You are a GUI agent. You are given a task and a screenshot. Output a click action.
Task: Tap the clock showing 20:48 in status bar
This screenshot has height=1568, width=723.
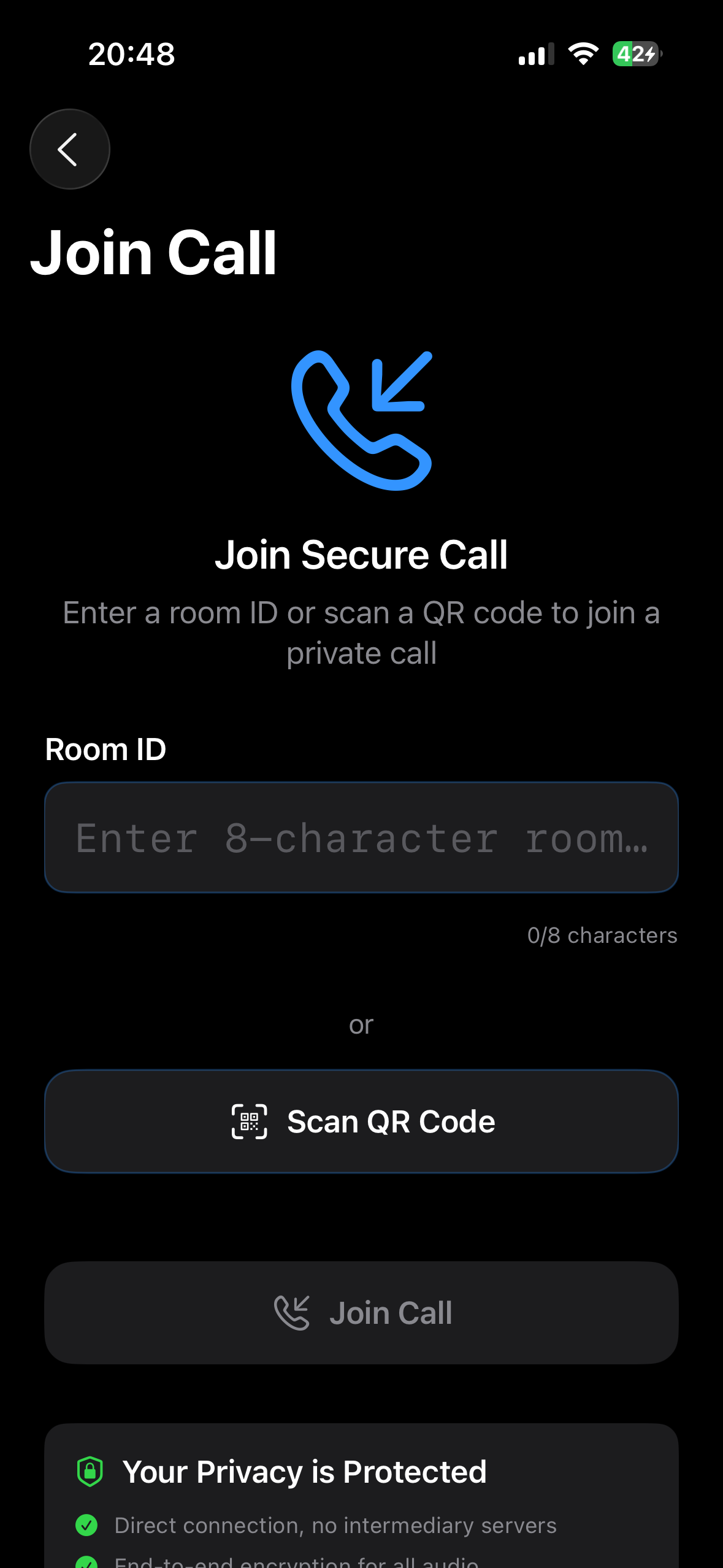[x=131, y=54]
